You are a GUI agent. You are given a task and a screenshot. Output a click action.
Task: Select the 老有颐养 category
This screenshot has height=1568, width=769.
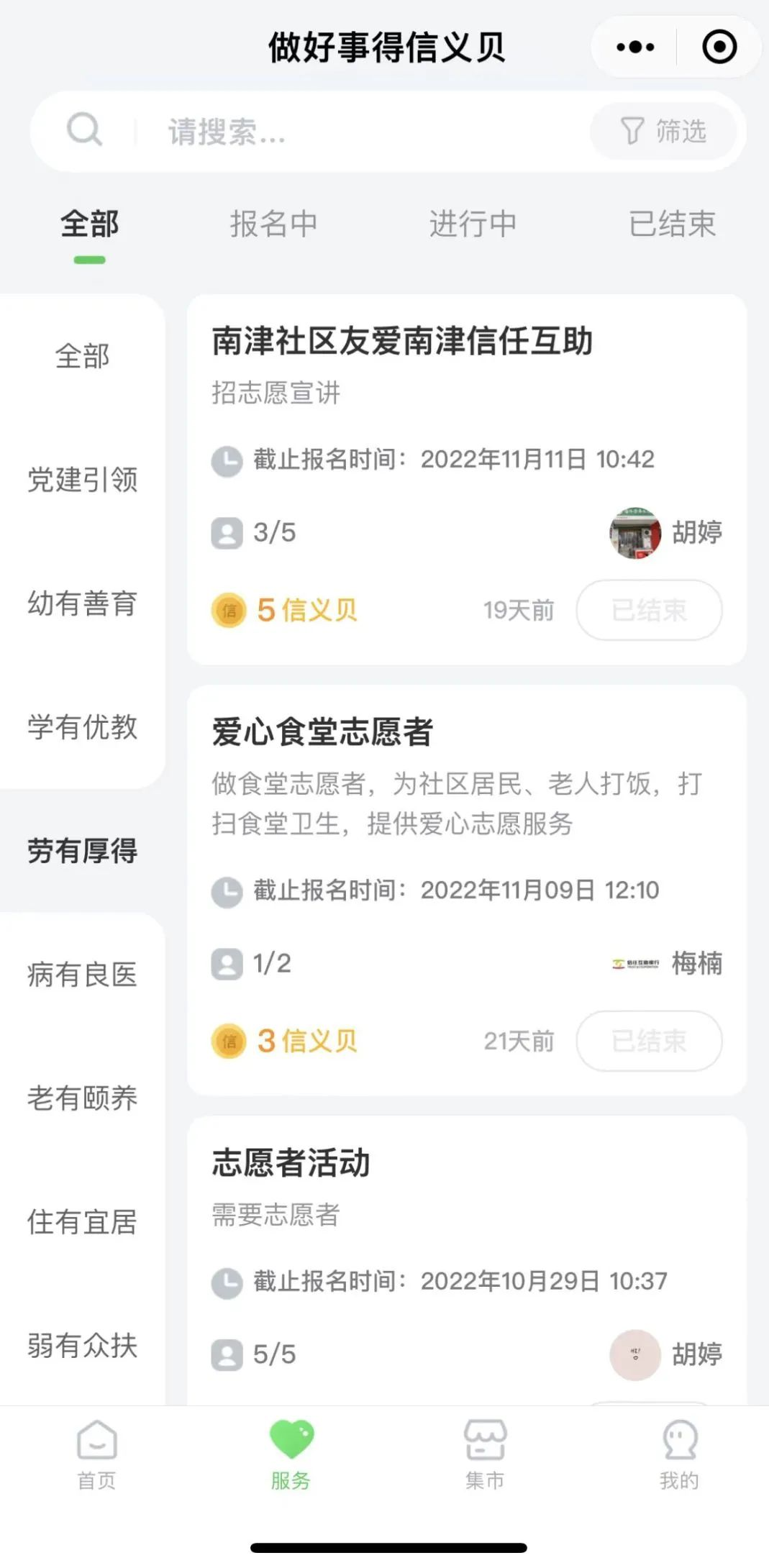[82, 1098]
